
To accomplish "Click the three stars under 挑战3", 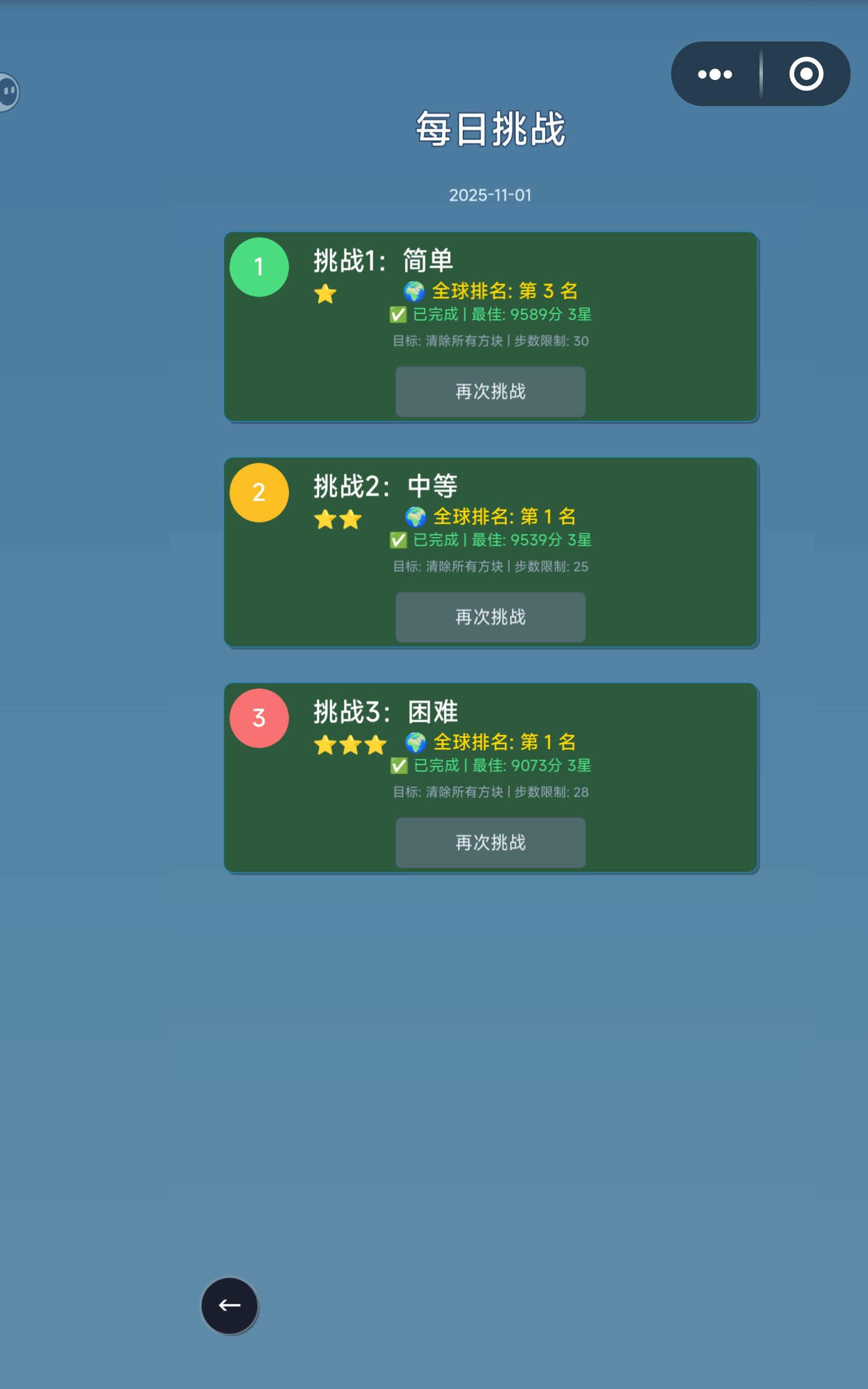I will coord(350,745).
